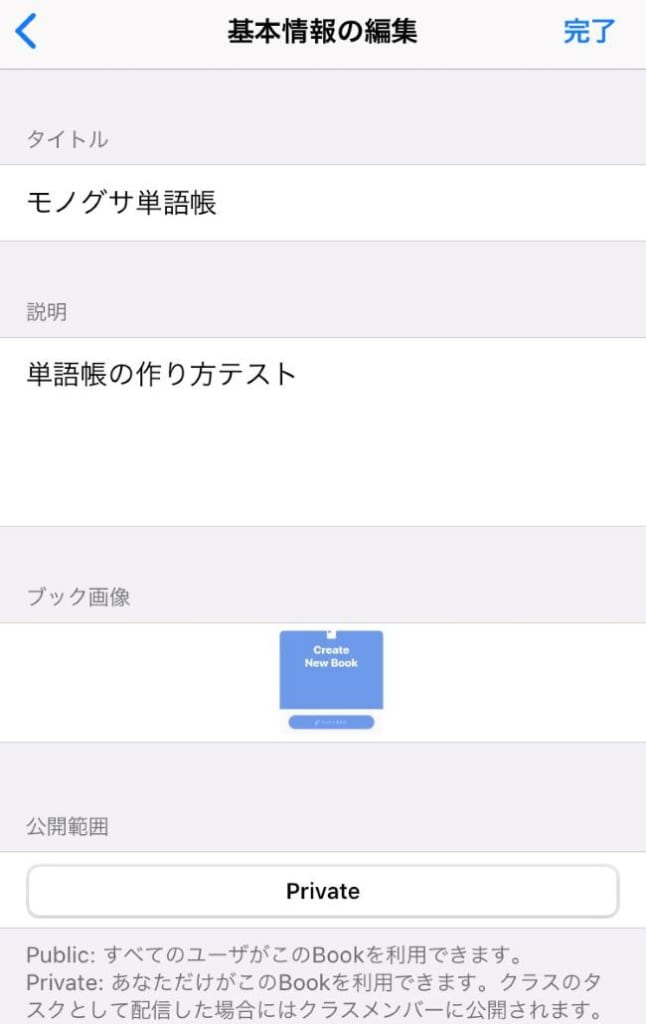Edit the title field モノグサ単語帳
This screenshot has width=646, height=1024.
(x=322, y=203)
